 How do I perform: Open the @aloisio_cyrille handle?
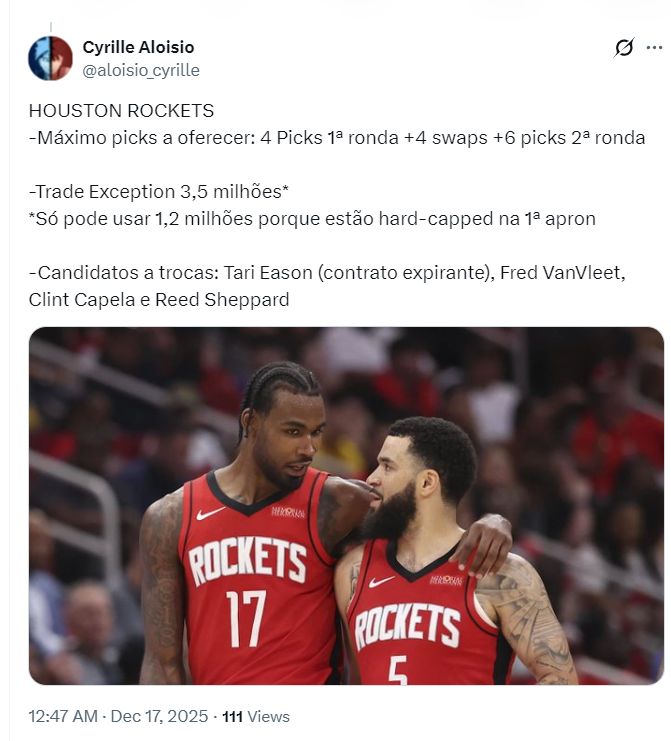(140, 70)
